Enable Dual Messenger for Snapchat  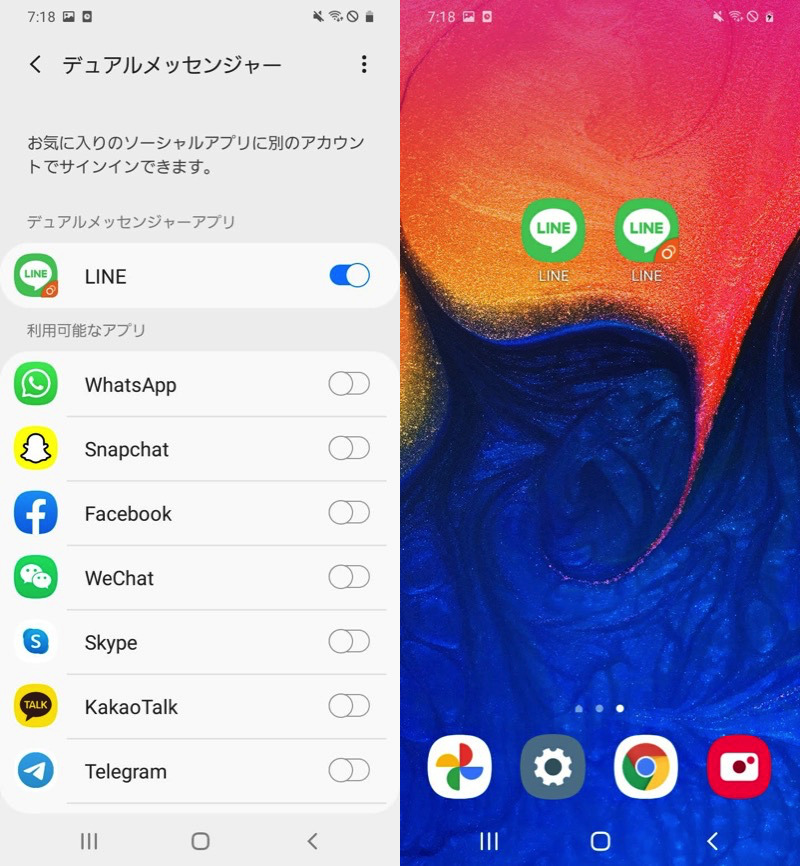(x=349, y=448)
